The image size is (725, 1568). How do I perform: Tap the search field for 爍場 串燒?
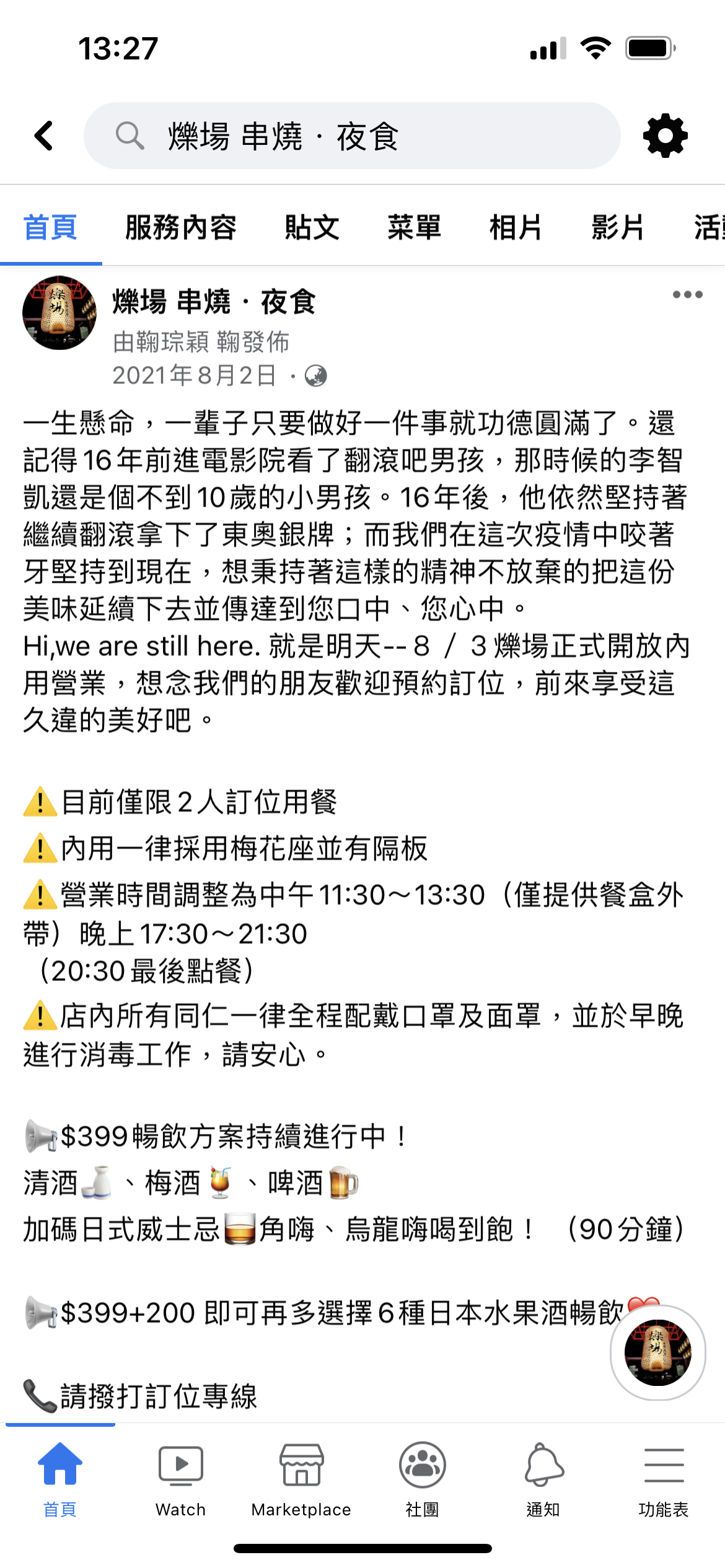click(352, 136)
